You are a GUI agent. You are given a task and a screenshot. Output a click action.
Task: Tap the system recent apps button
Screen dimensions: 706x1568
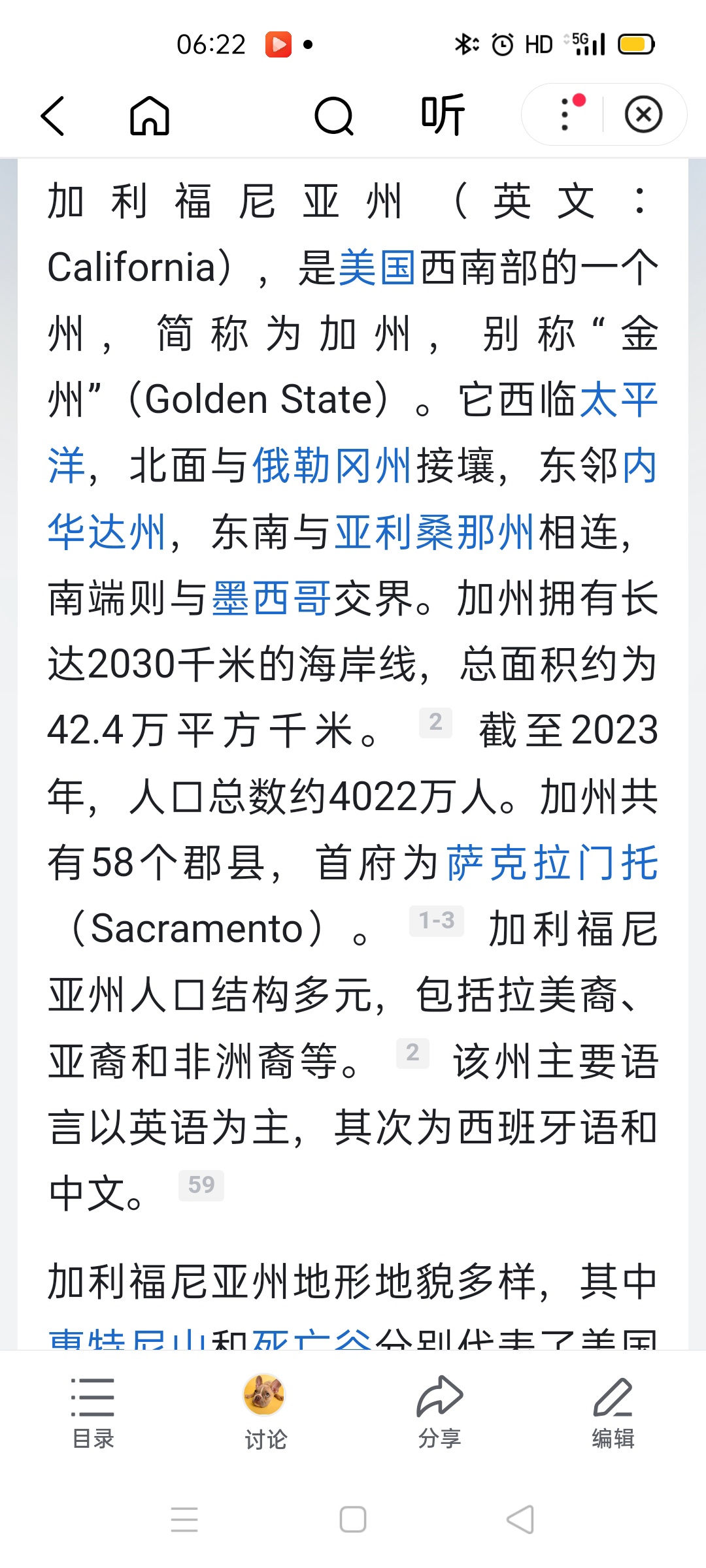click(184, 1519)
